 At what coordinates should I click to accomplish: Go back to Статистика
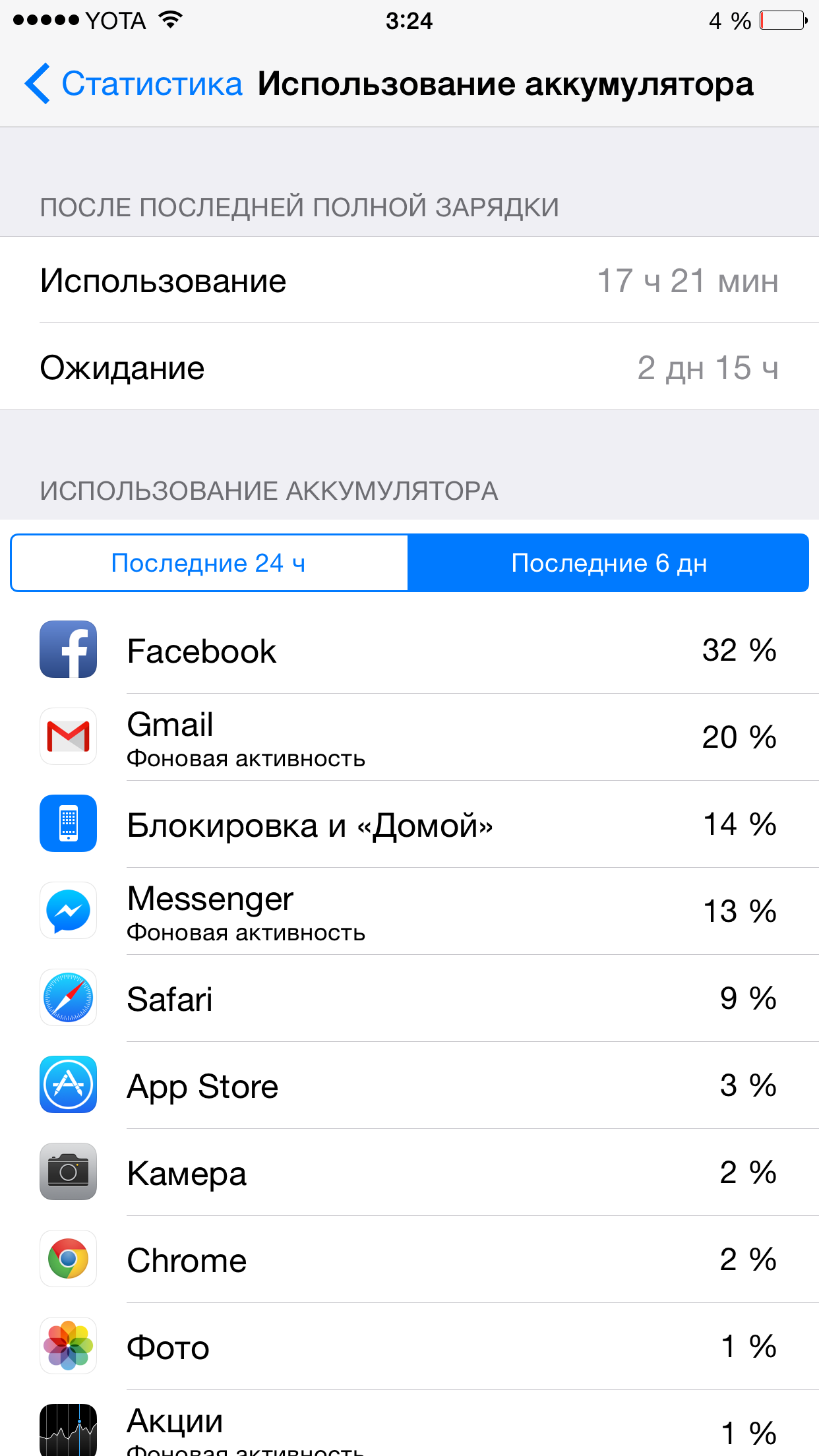[x=134, y=84]
